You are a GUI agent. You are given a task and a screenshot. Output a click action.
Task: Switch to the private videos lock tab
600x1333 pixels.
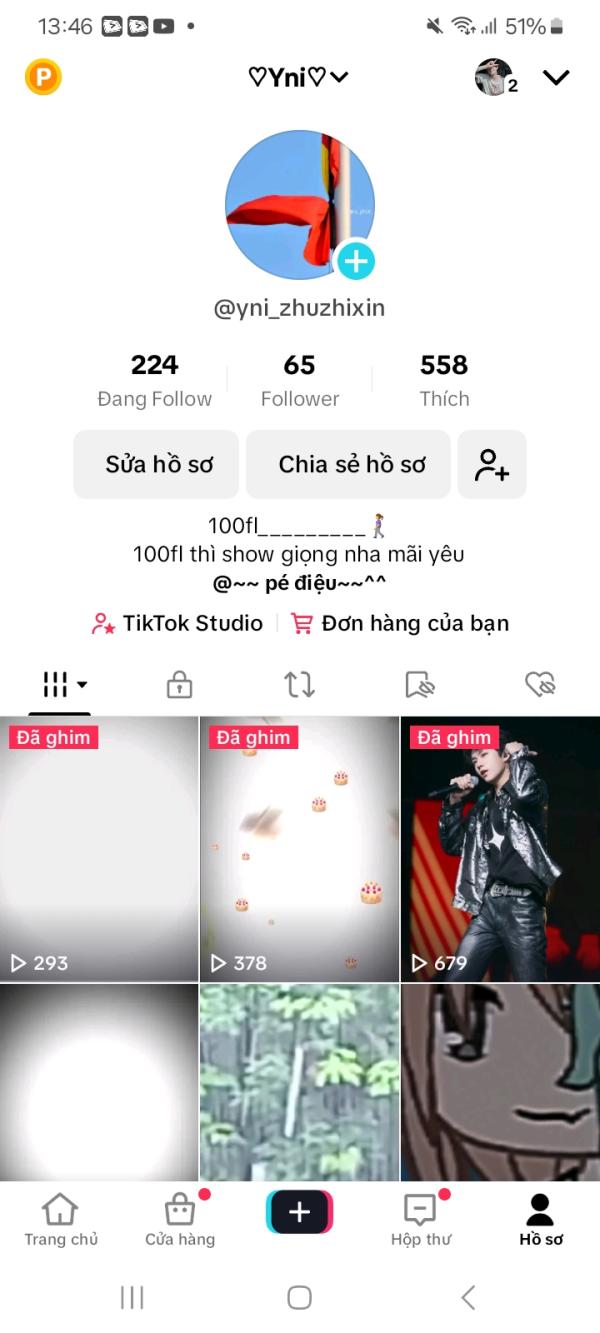coord(179,684)
